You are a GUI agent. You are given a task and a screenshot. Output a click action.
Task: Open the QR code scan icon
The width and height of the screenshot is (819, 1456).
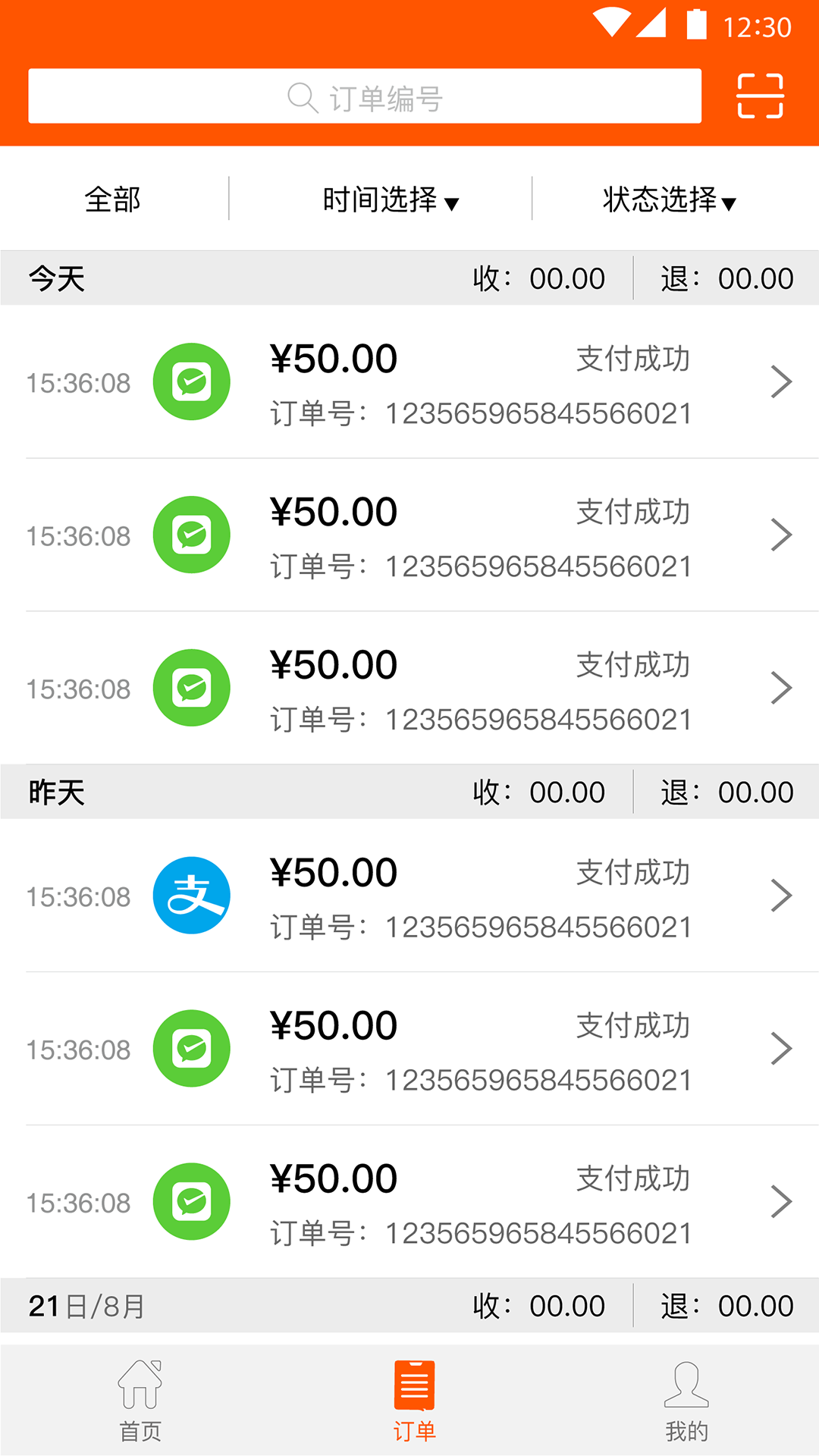(758, 96)
